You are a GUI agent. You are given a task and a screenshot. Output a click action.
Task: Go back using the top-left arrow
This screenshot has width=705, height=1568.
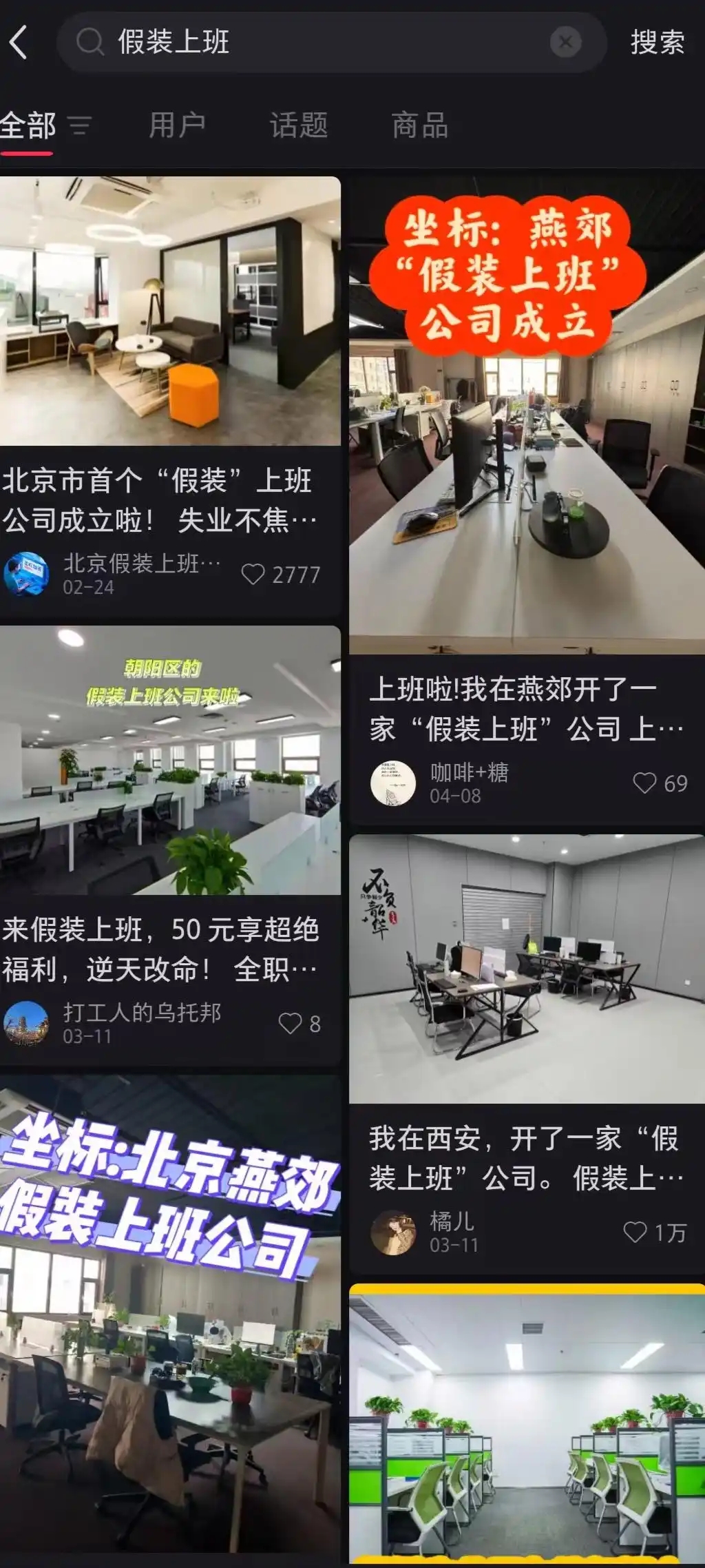pyautogui.click(x=19, y=43)
